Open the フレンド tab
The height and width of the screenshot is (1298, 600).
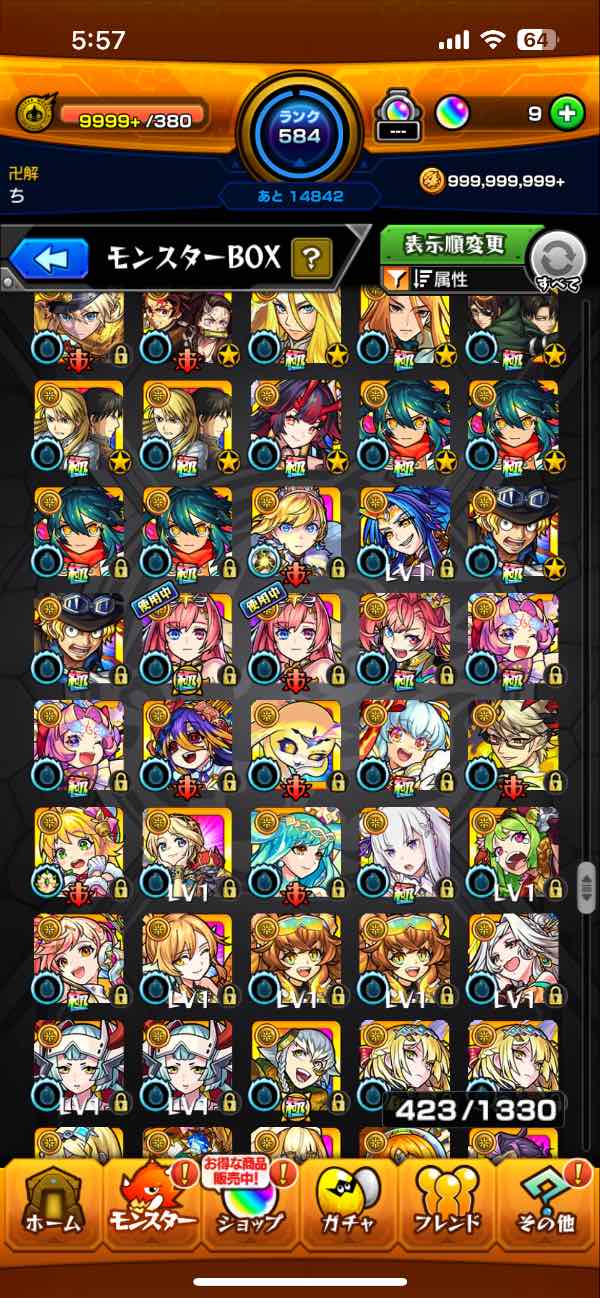447,1211
